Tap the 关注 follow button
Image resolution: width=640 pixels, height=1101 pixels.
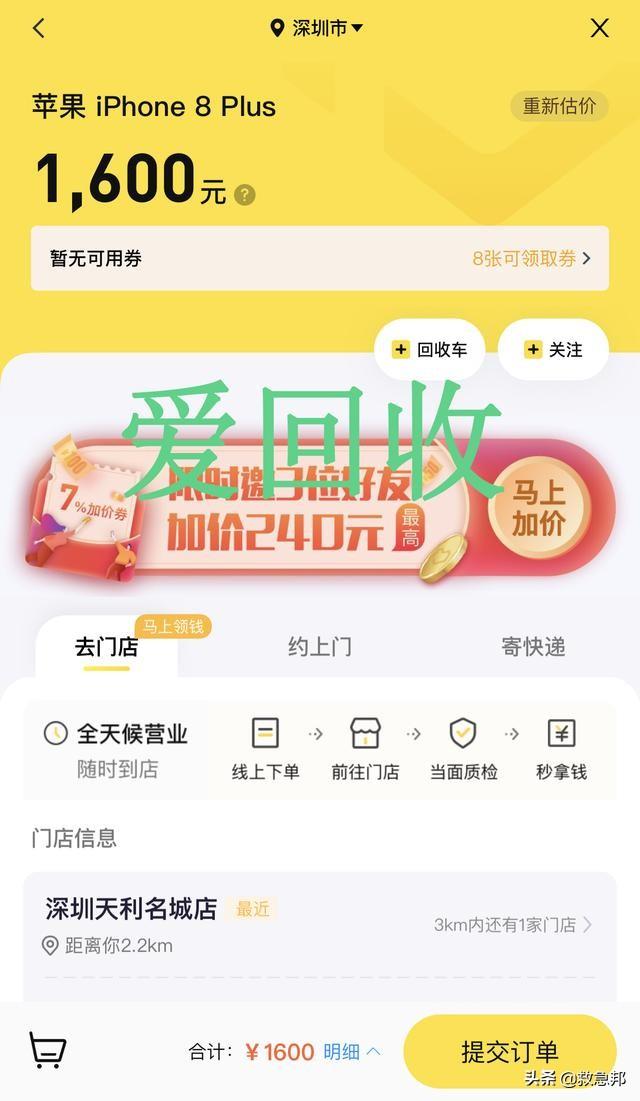point(553,350)
